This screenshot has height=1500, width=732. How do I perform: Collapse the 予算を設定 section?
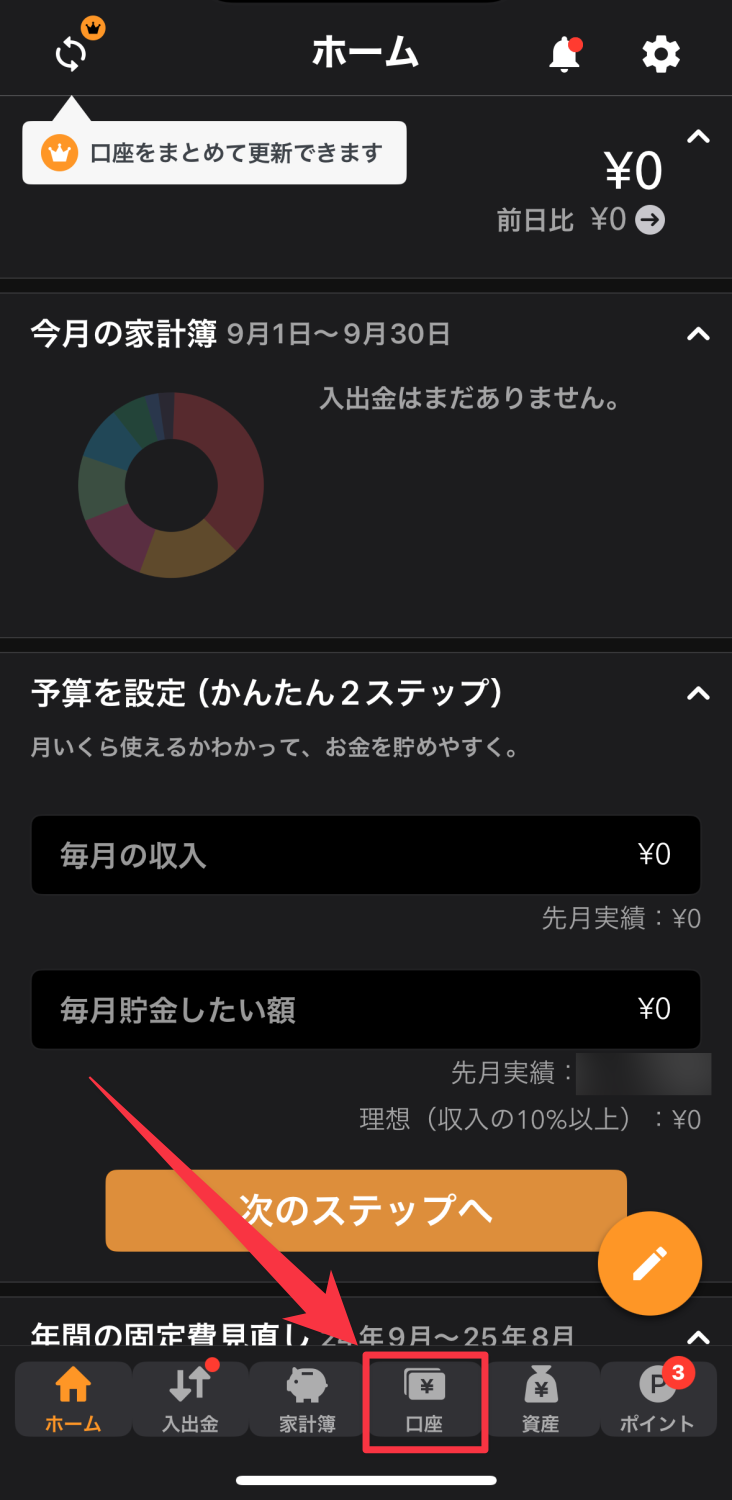pos(698,693)
